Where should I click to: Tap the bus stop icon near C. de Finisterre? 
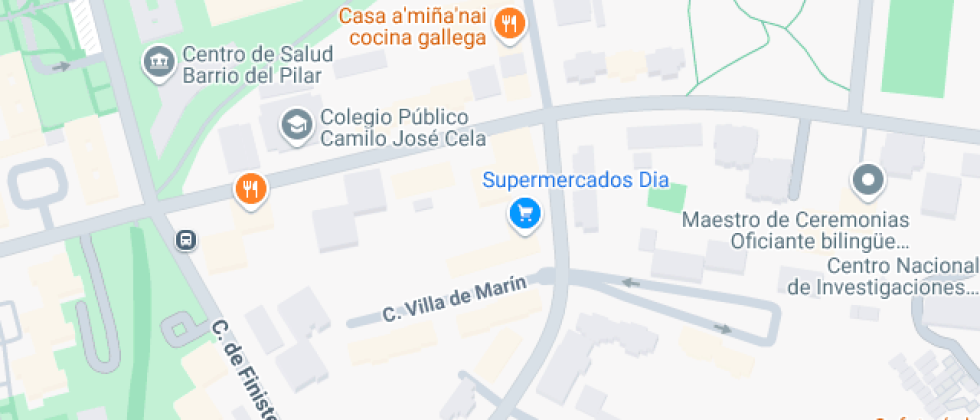186,240
